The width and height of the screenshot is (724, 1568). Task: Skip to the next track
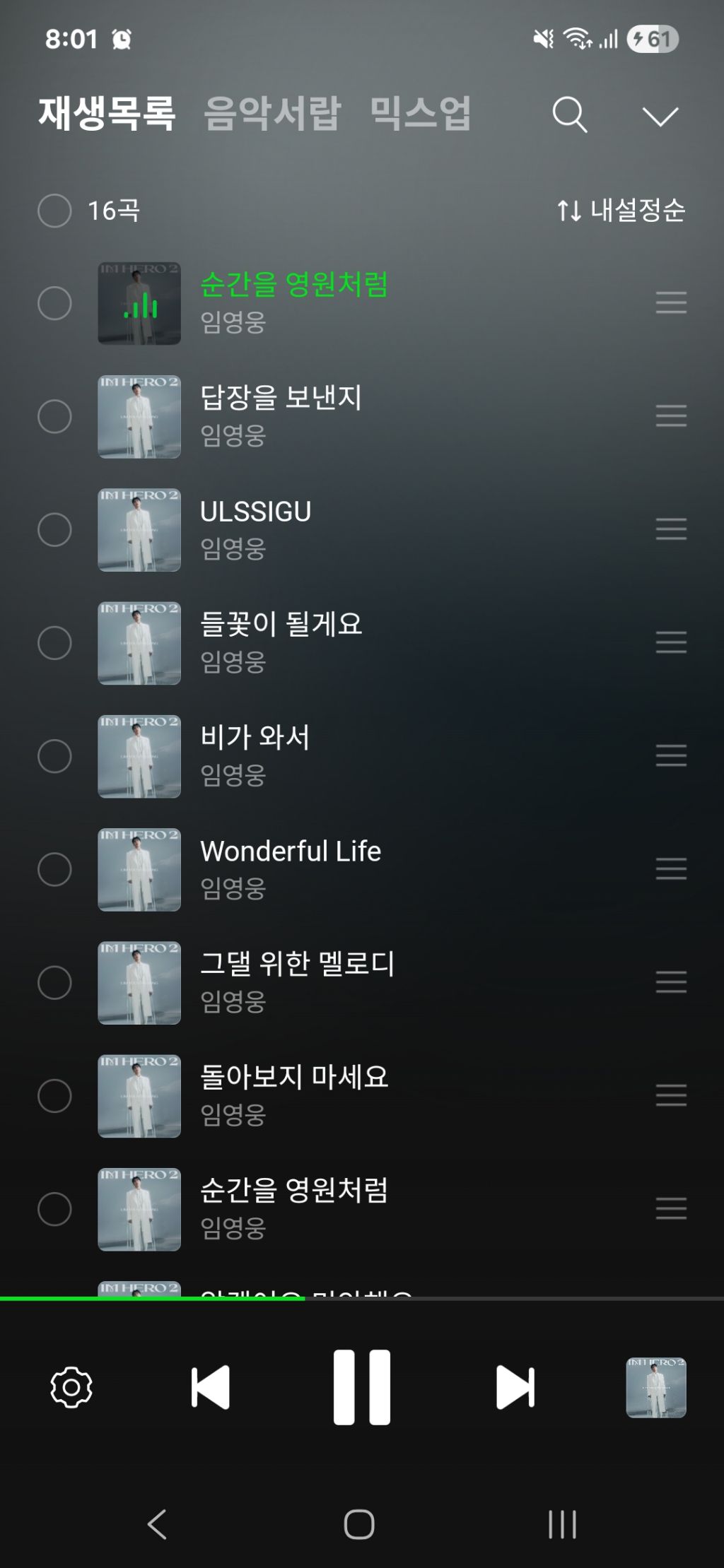tap(515, 1387)
